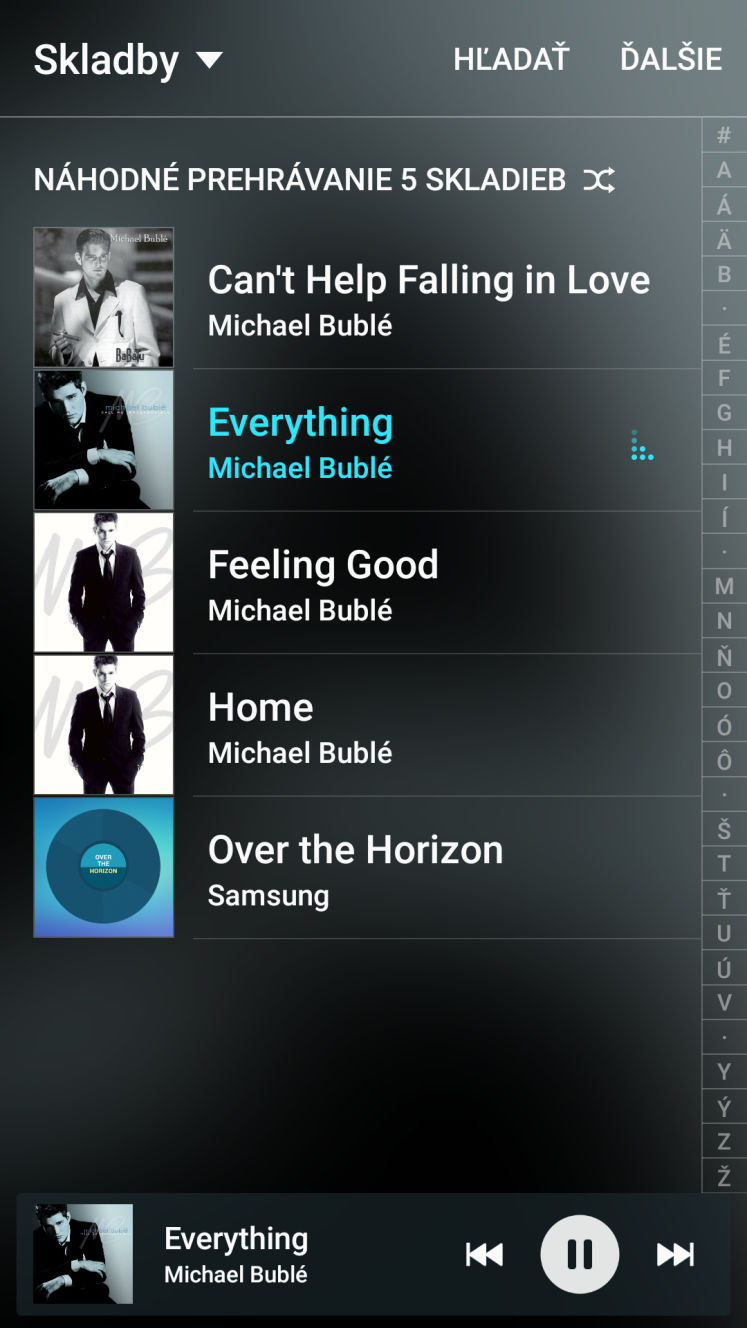
Task: Open the mini player album art
Action: coord(83,1254)
